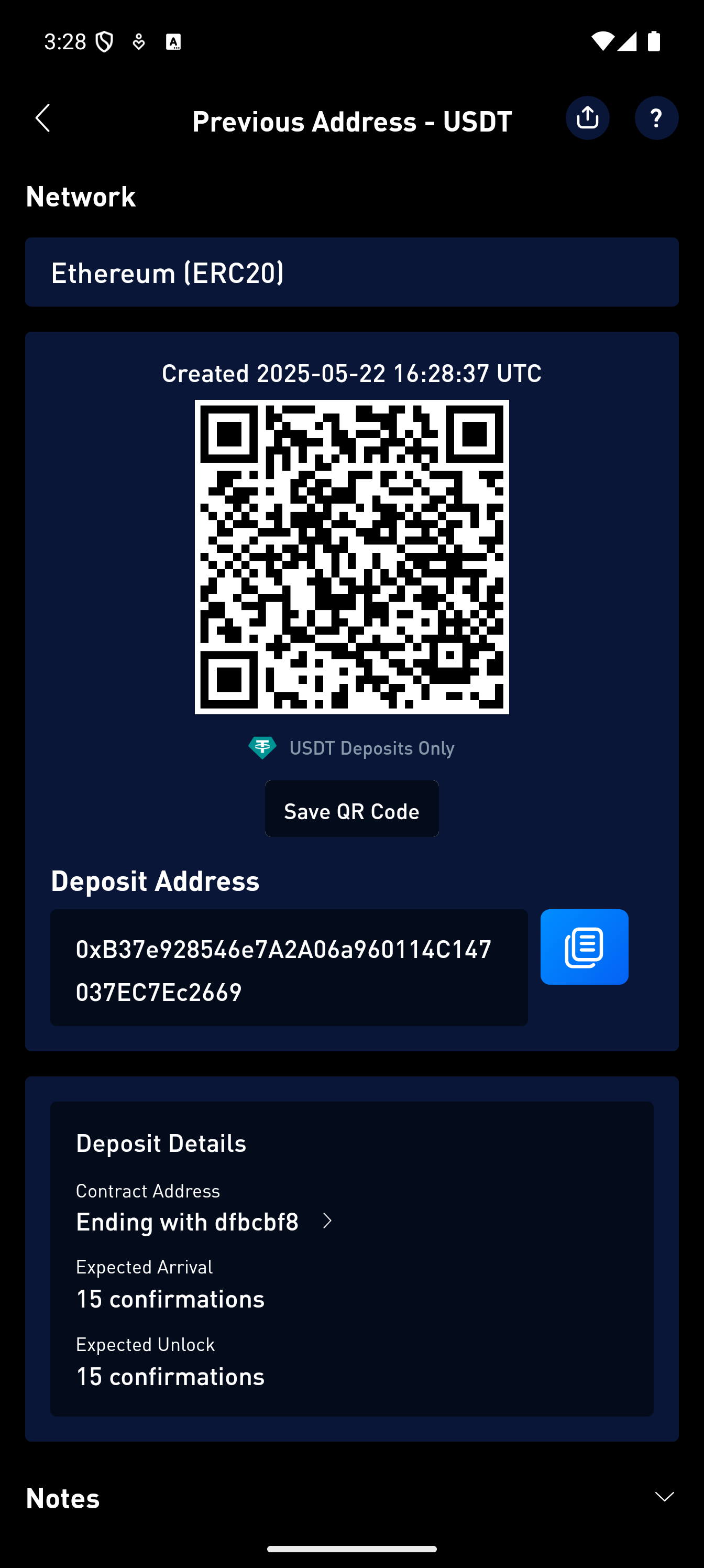
Task: Copy the deposit address
Action: pyautogui.click(x=584, y=946)
